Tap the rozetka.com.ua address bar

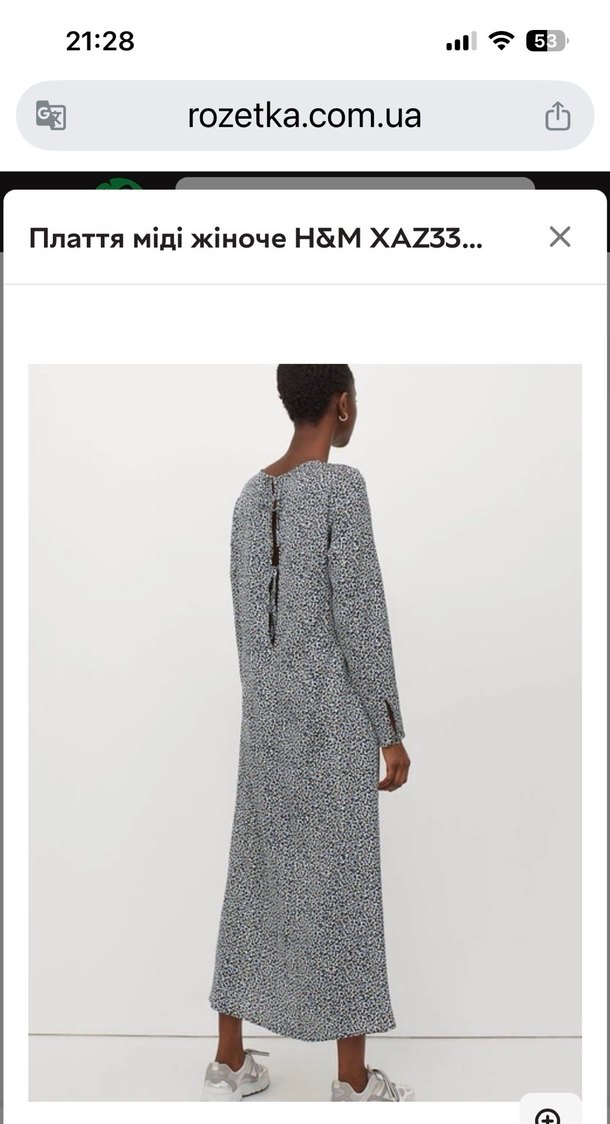pos(304,116)
